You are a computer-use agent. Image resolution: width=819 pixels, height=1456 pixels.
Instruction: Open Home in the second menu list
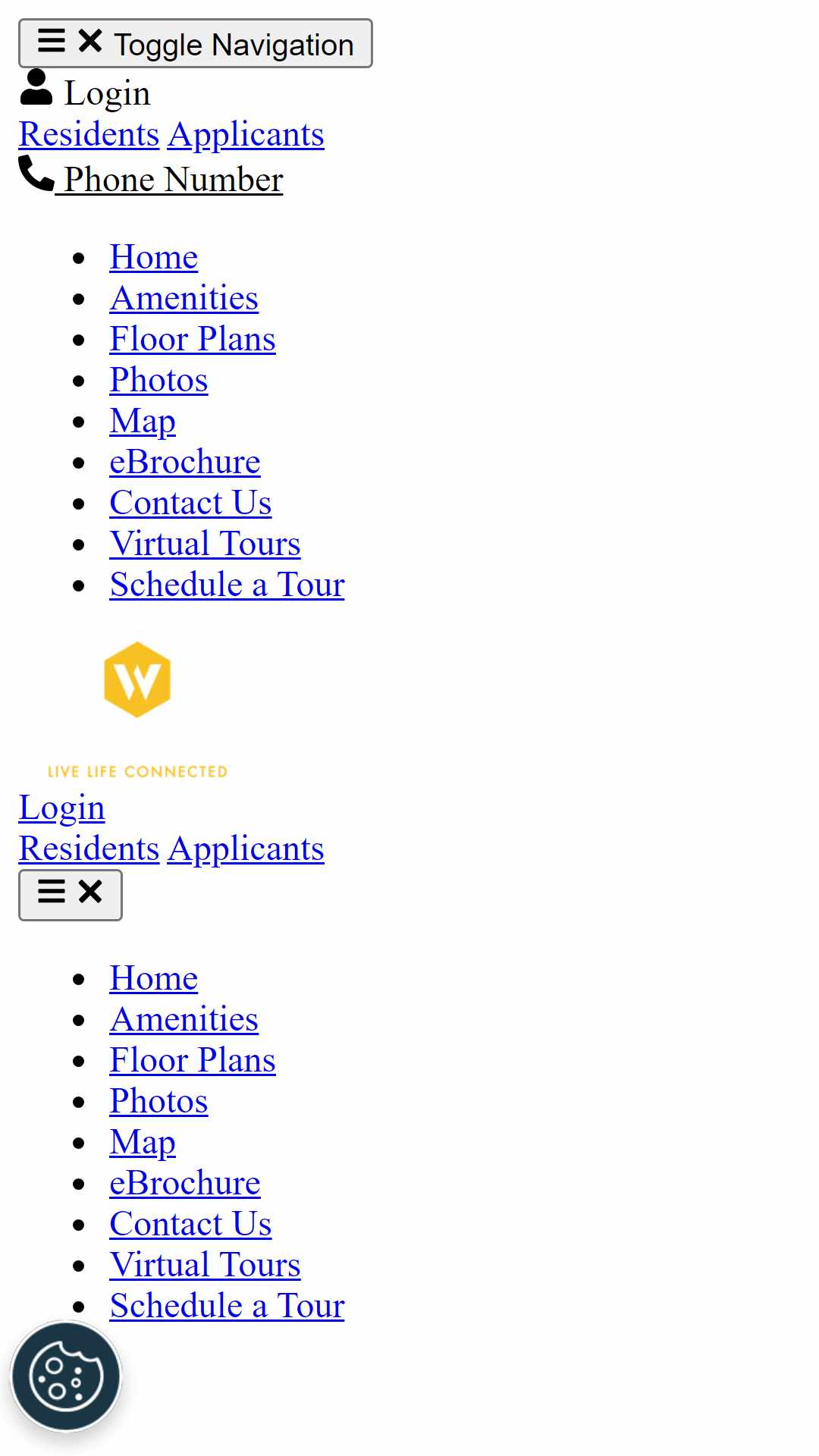click(153, 978)
